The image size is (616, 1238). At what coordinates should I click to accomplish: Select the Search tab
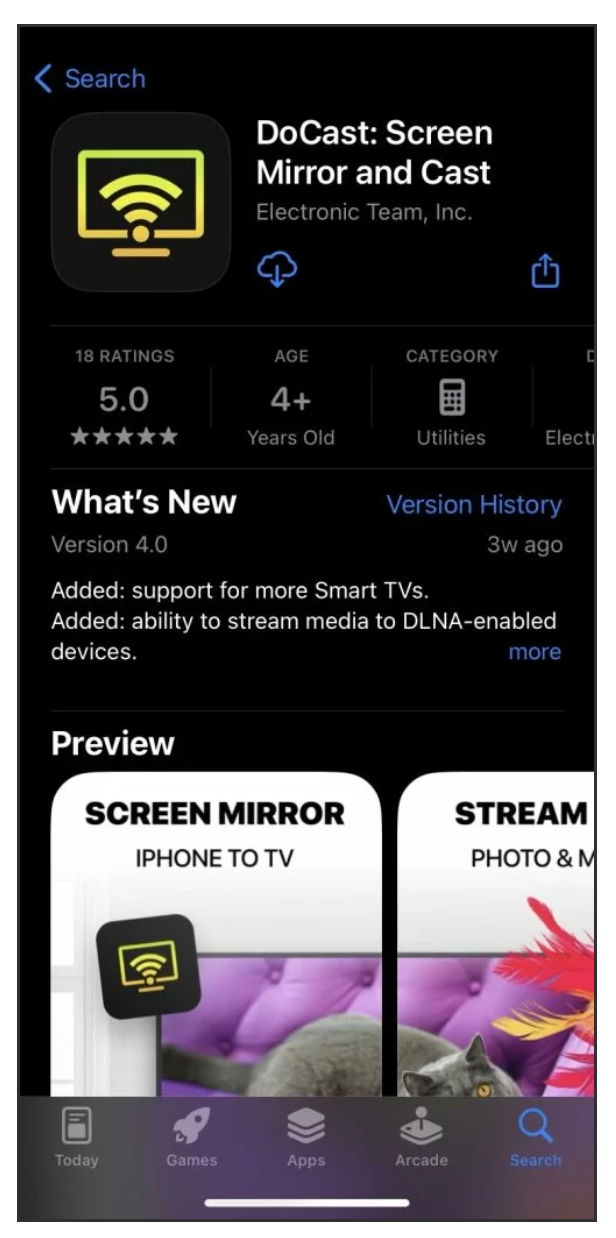[x=535, y=1137]
